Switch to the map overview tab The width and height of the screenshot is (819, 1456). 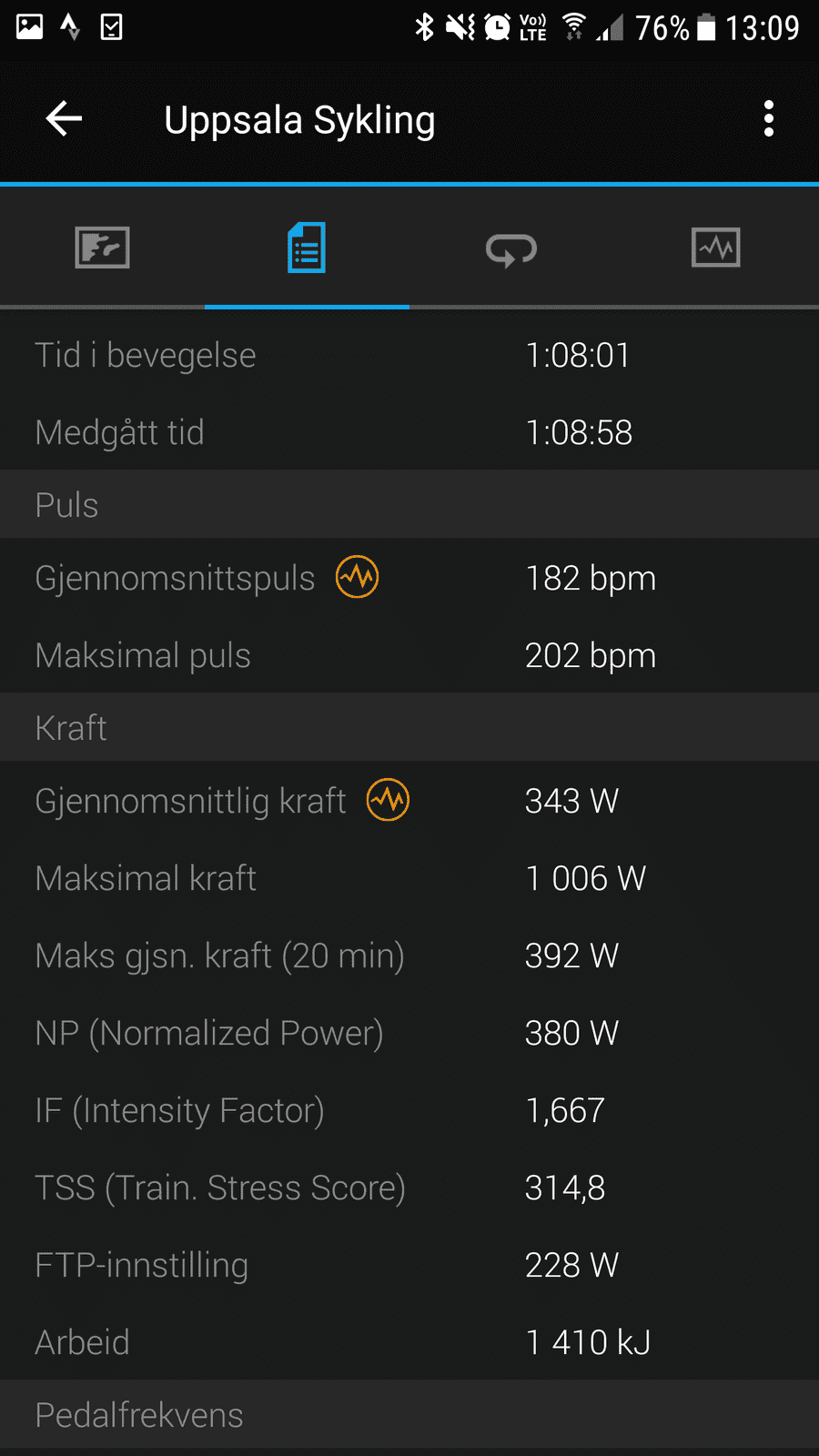(x=102, y=248)
